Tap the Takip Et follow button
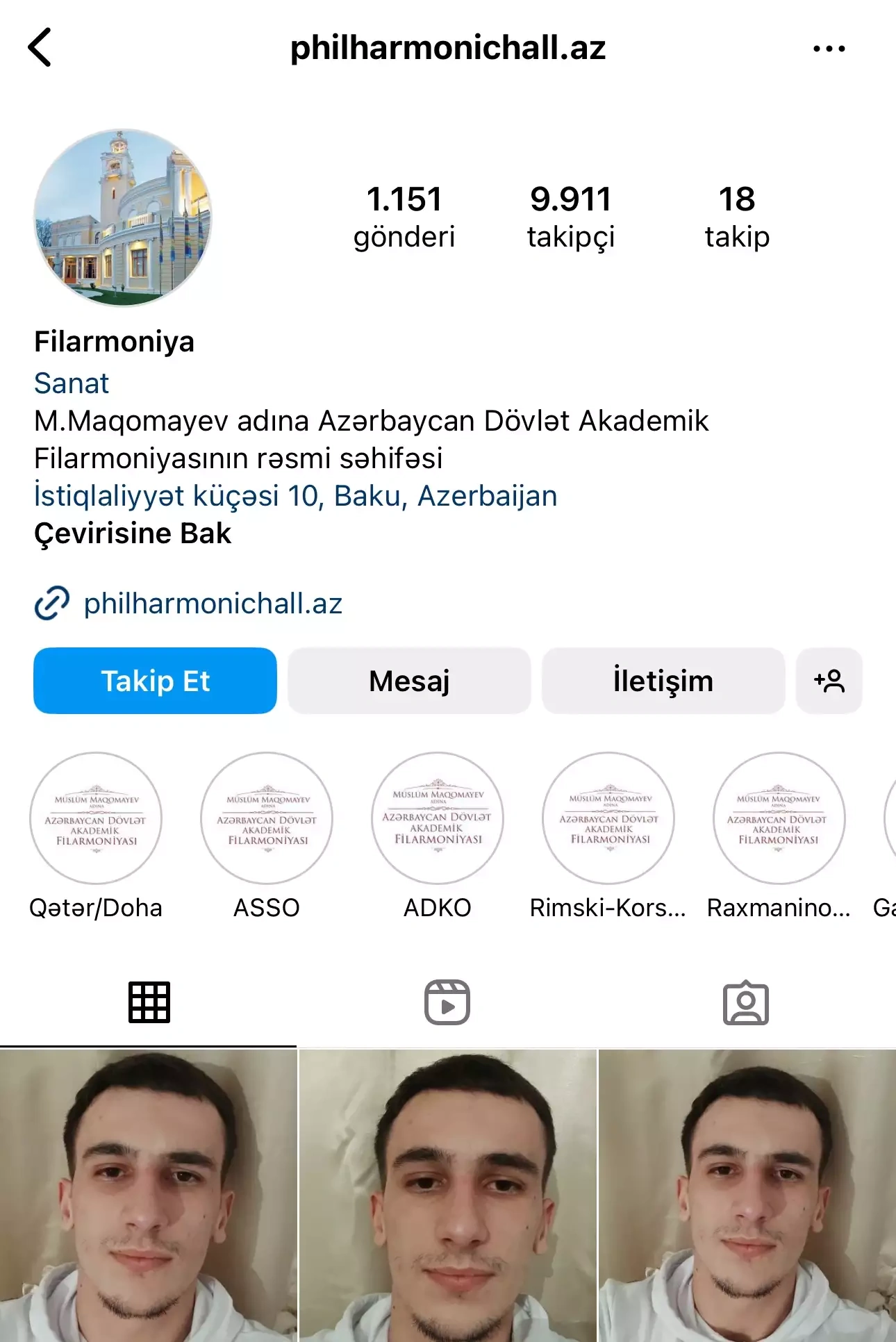This screenshot has width=896, height=1342. point(155,681)
